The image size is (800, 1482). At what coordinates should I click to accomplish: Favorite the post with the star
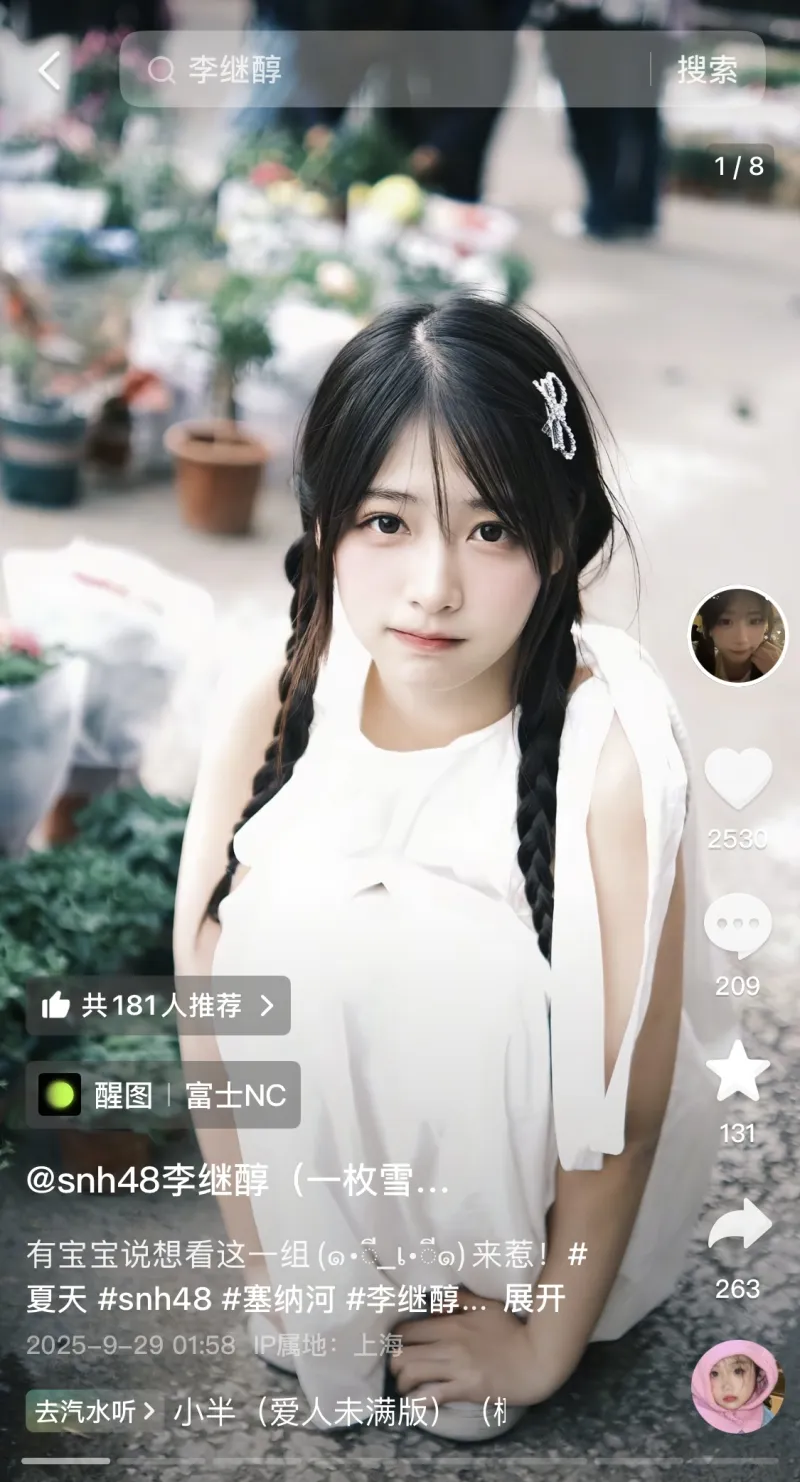(x=738, y=1072)
